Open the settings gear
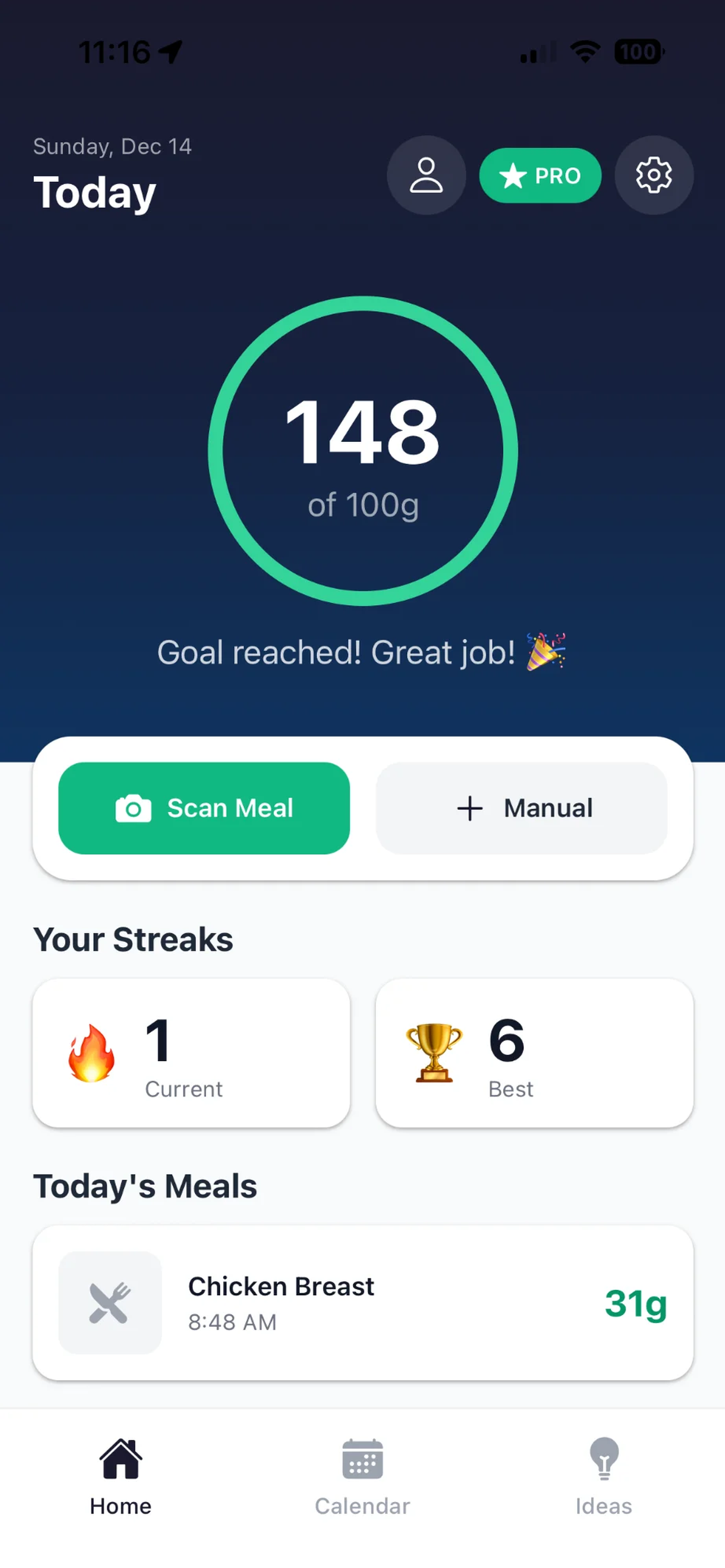Screen dimensions: 725x1568 click(653, 176)
